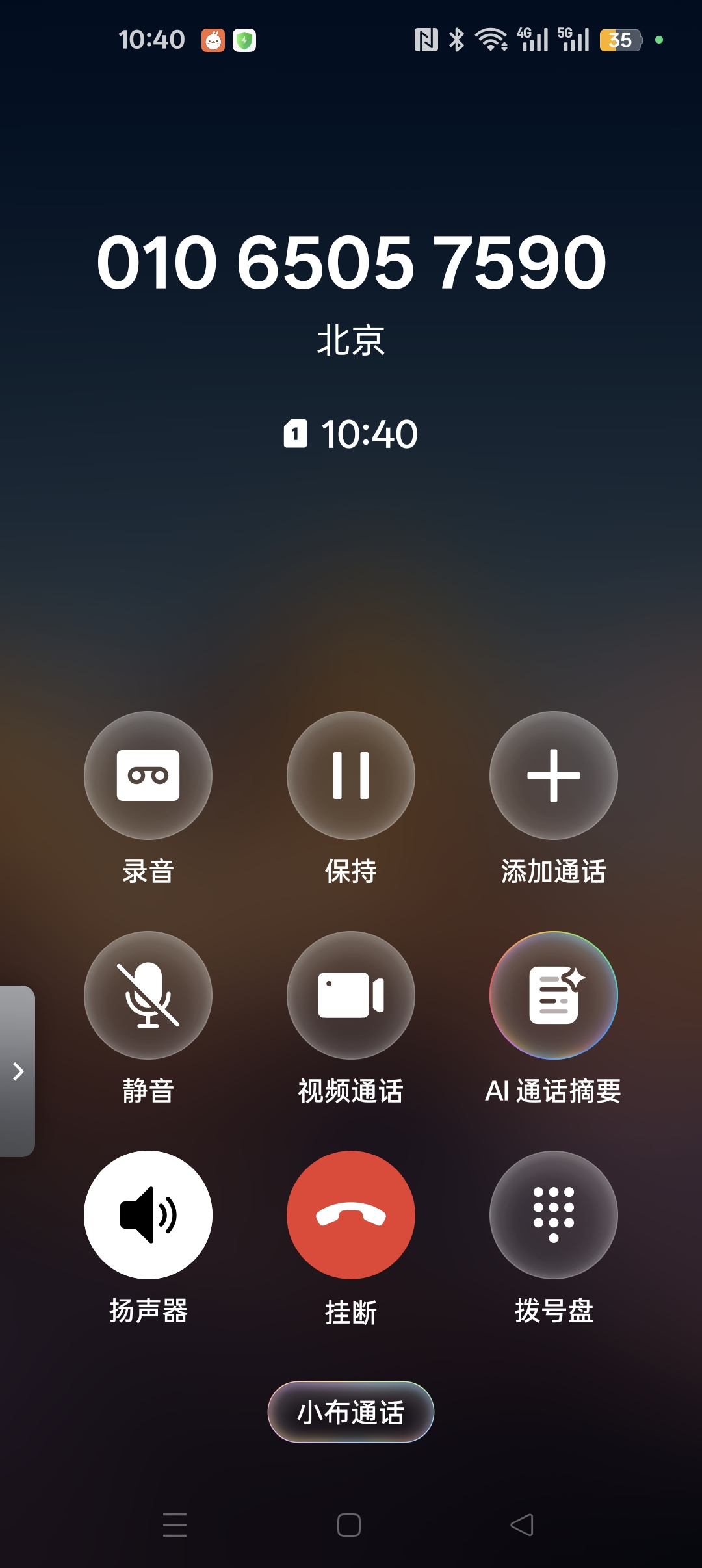Start recording the call (录音)
Image resolution: width=702 pixels, height=1568 pixels.
pos(148,775)
